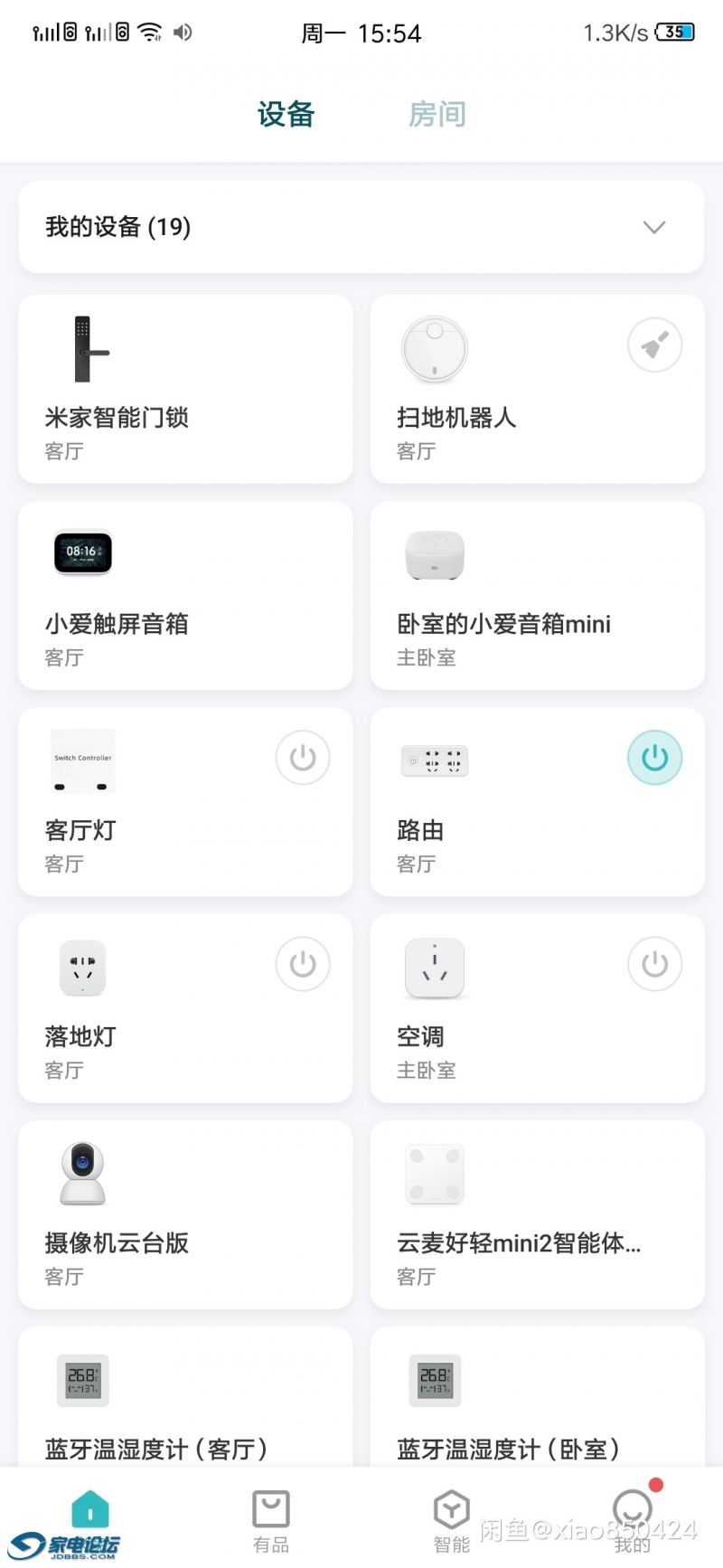Image resolution: width=723 pixels, height=1568 pixels.
Task: Toggle power for 落地灯
Action: click(303, 964)
